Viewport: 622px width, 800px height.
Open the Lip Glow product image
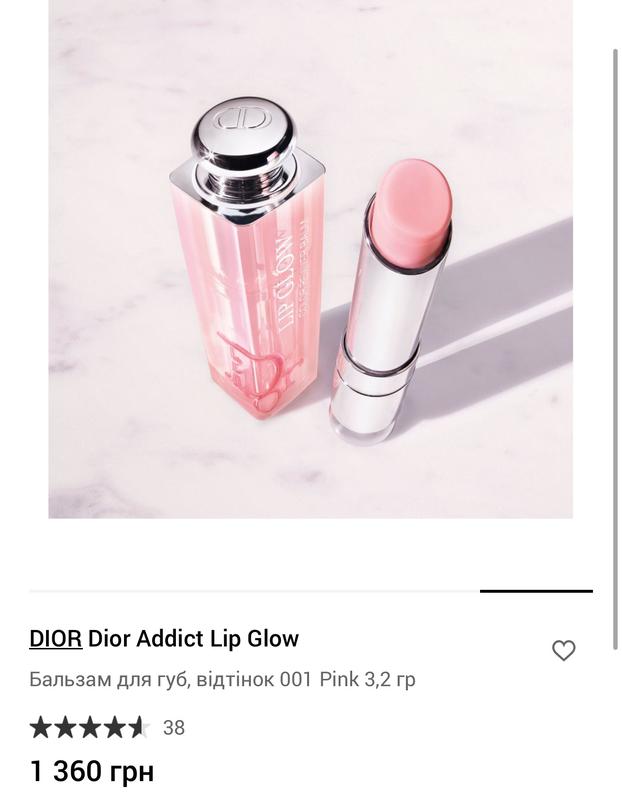(x=310, y=260)
